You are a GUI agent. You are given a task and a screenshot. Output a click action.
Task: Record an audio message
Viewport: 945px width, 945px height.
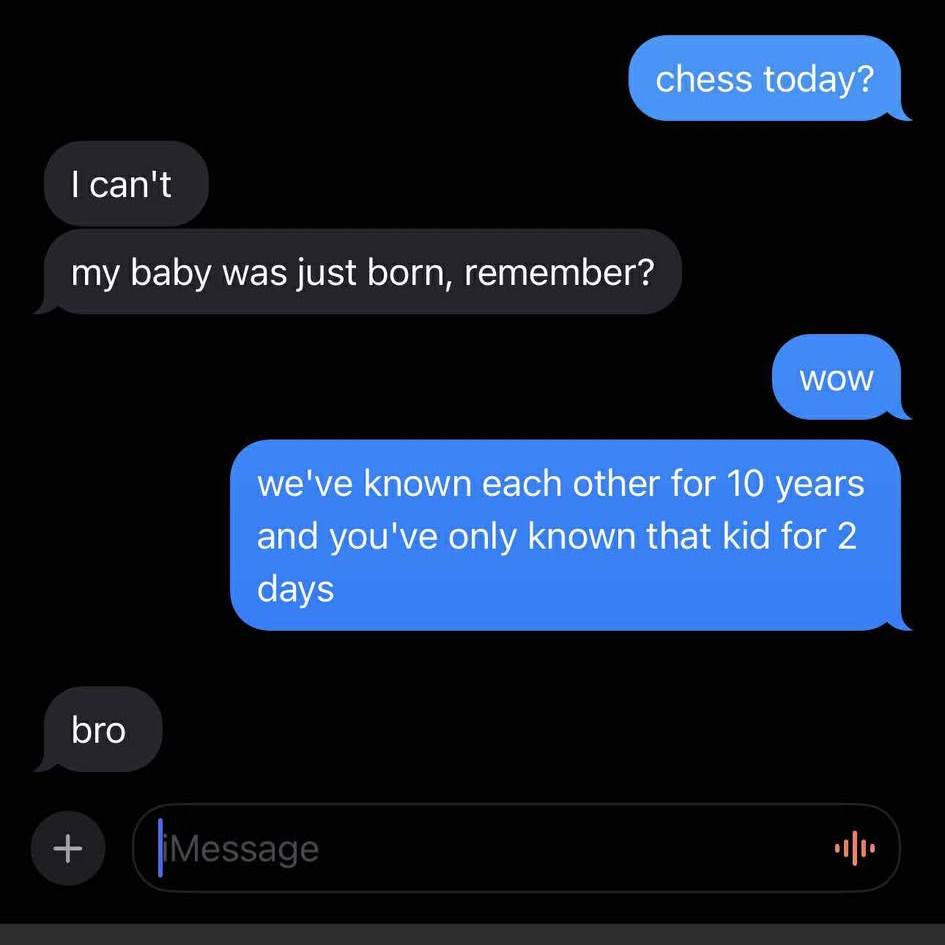[854, 849]
